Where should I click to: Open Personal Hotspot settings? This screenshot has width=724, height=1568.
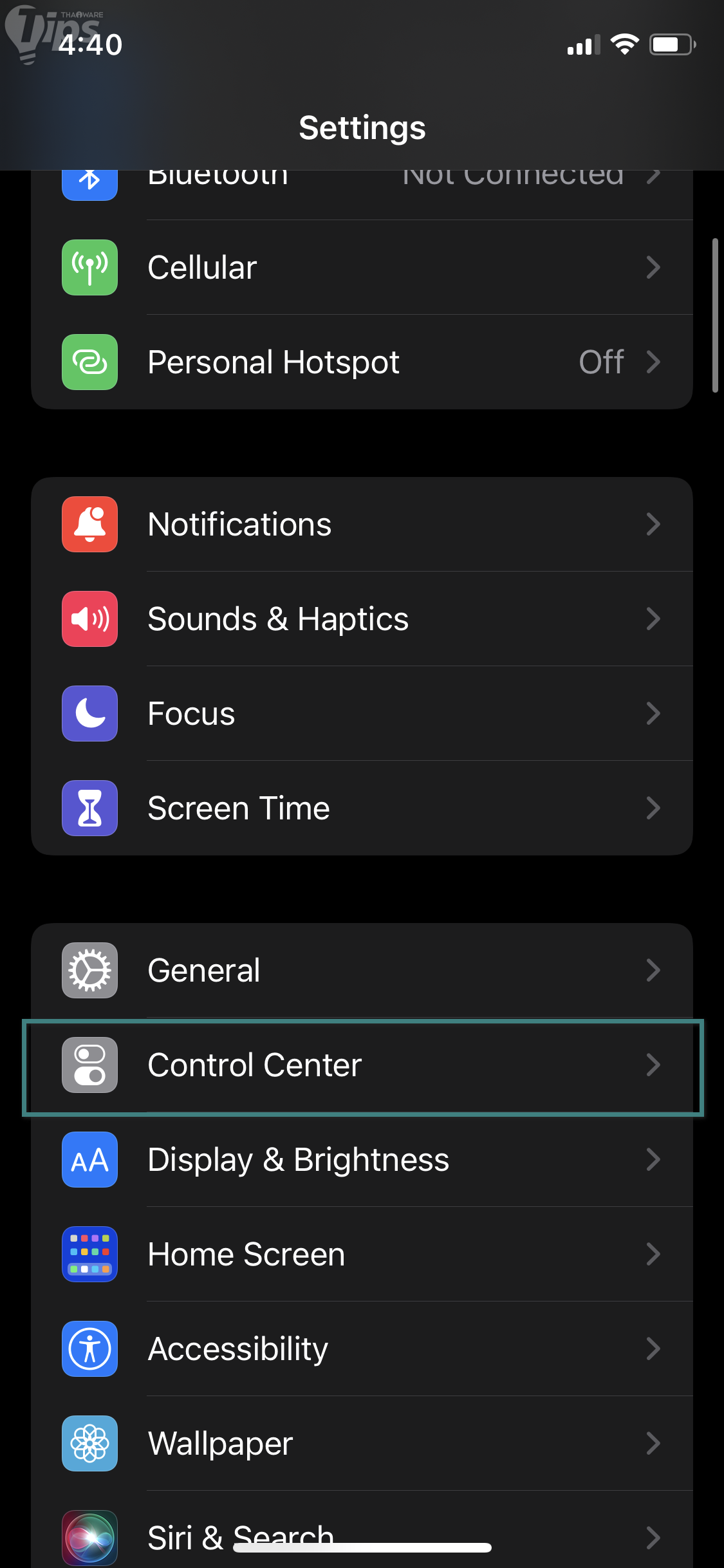(x=362, y=362)
